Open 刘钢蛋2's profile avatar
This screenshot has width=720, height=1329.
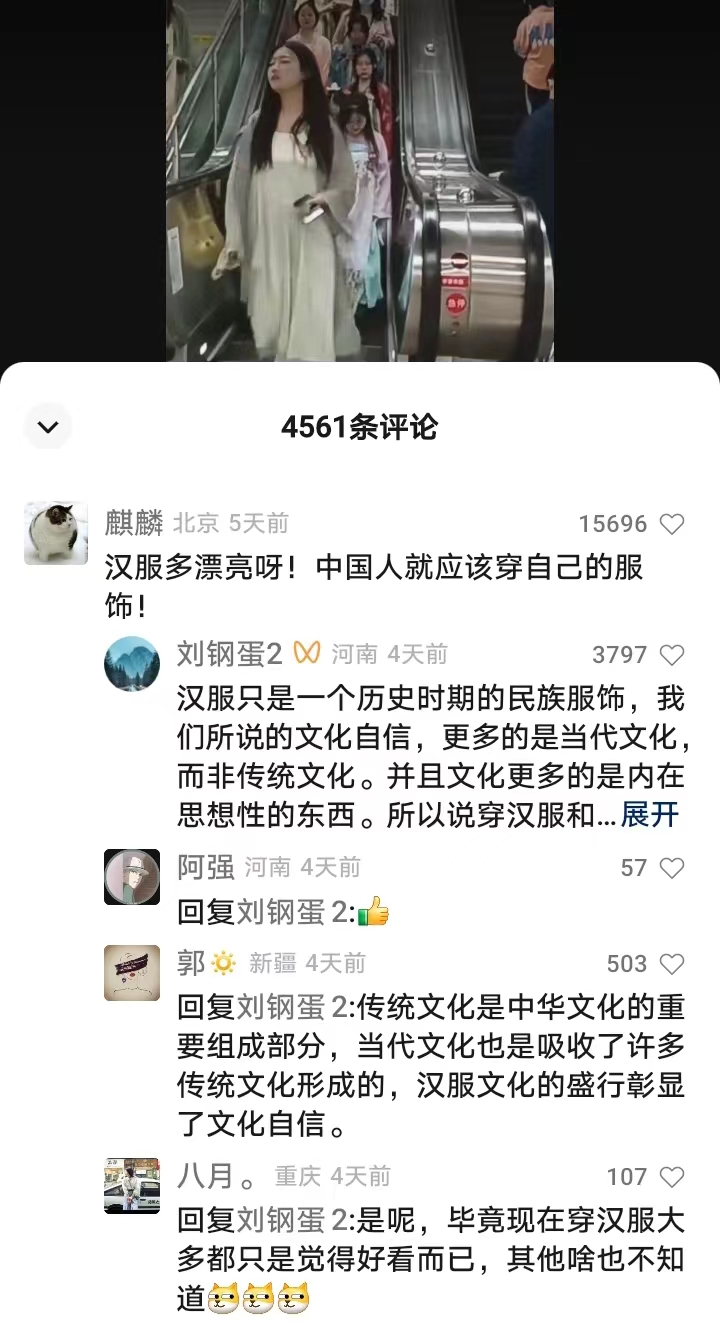132,663
